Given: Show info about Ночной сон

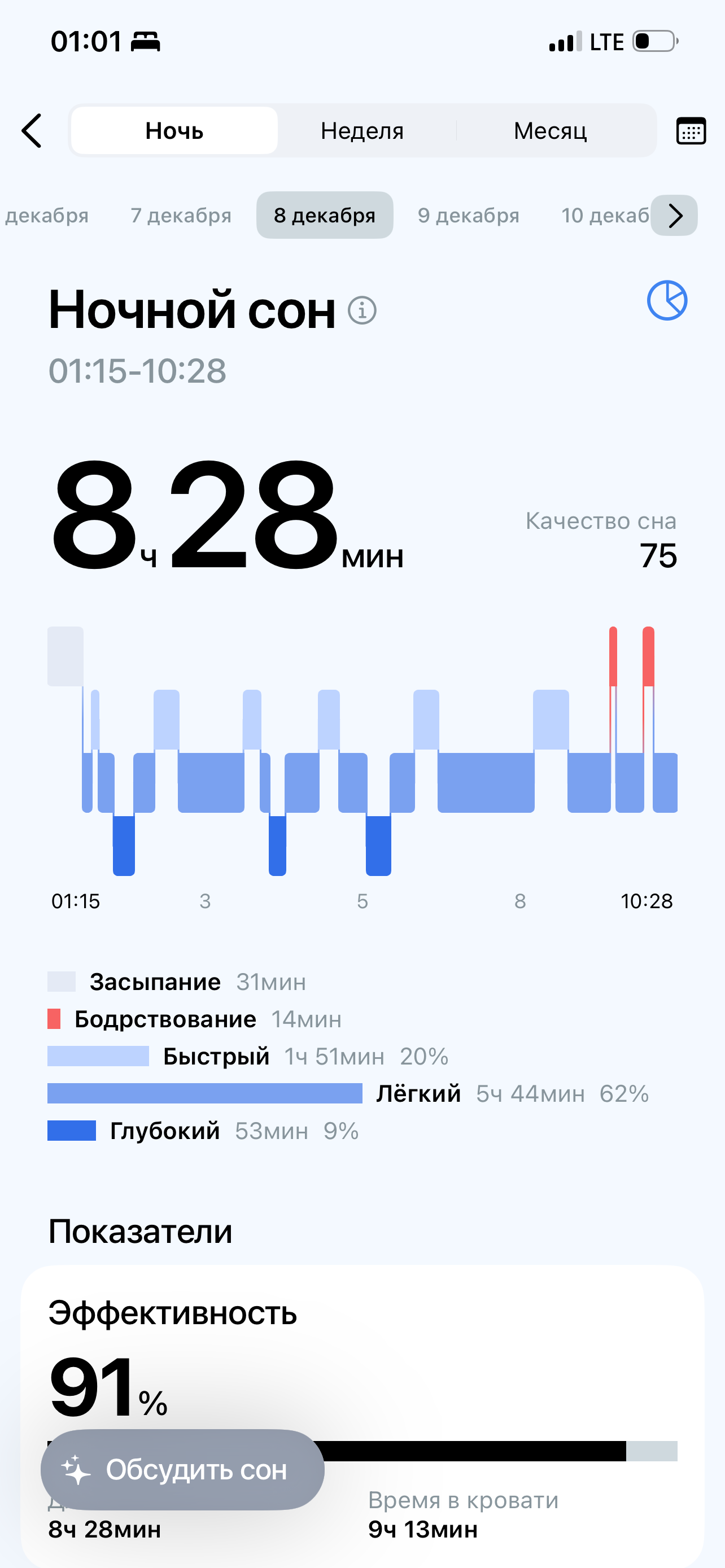Looking at the screenshot, I should [x=362, y=310].
